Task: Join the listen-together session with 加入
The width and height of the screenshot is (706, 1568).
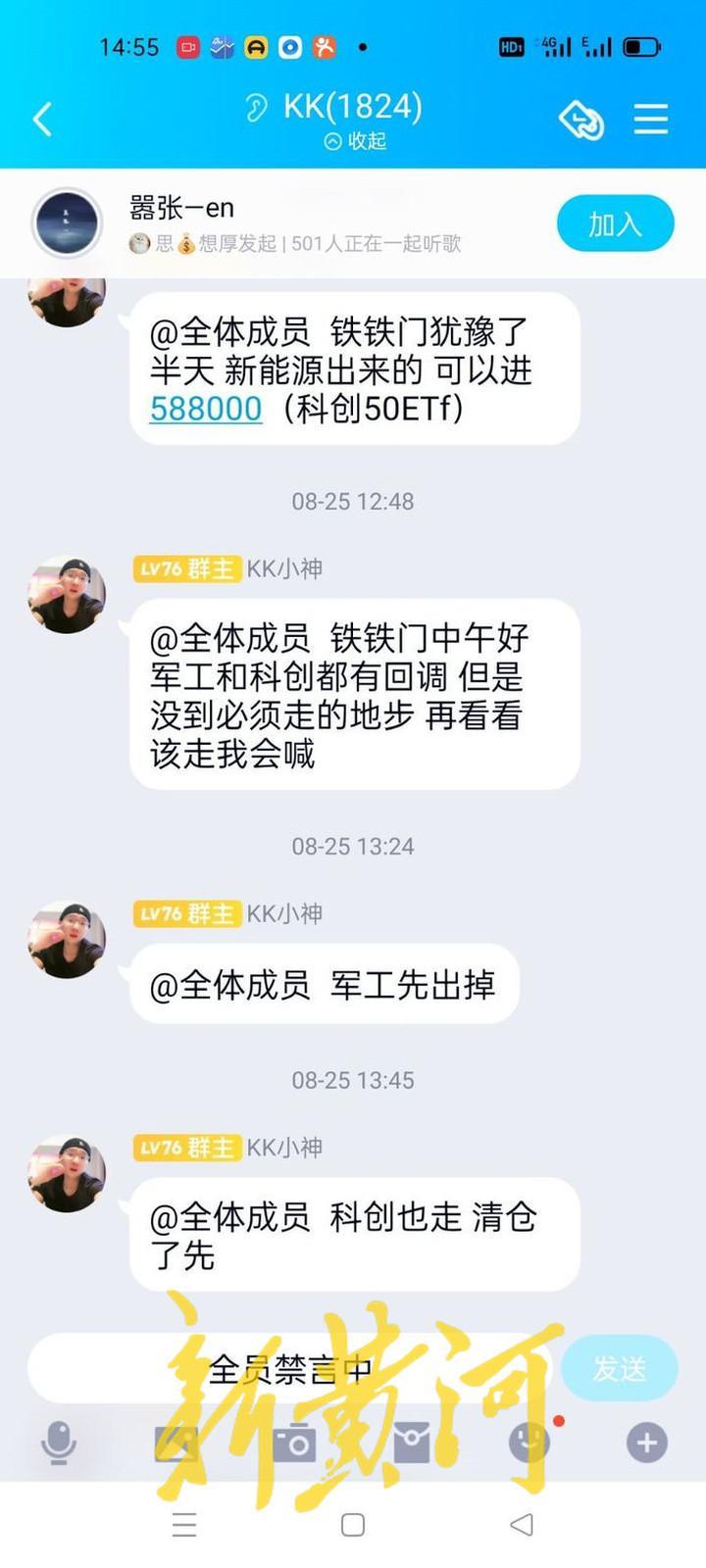Action: 615,223
